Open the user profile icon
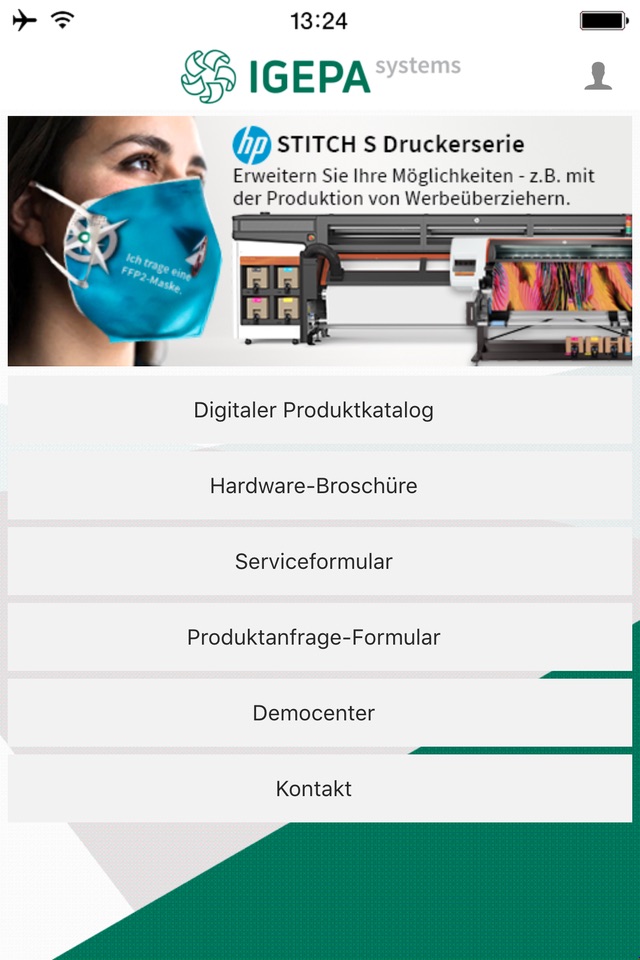640x960 pixels. click(598, 75)
